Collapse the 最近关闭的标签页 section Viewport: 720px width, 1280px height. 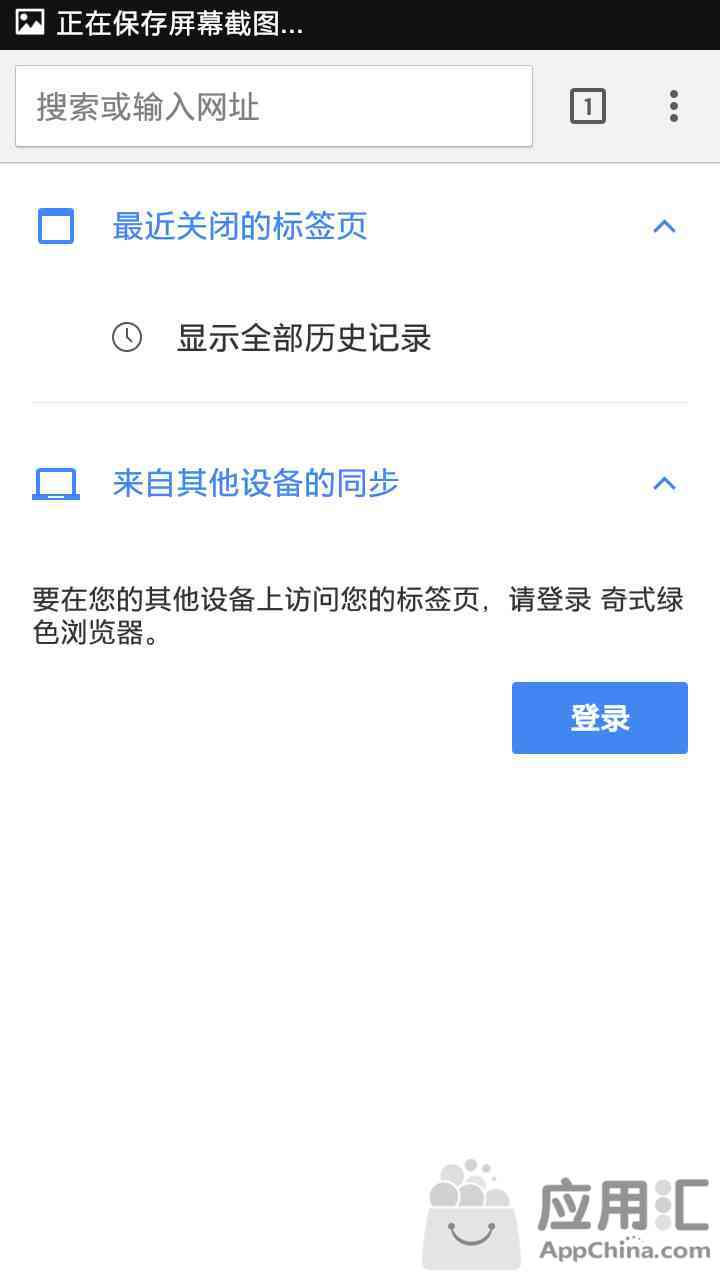[x=664, y=226]
